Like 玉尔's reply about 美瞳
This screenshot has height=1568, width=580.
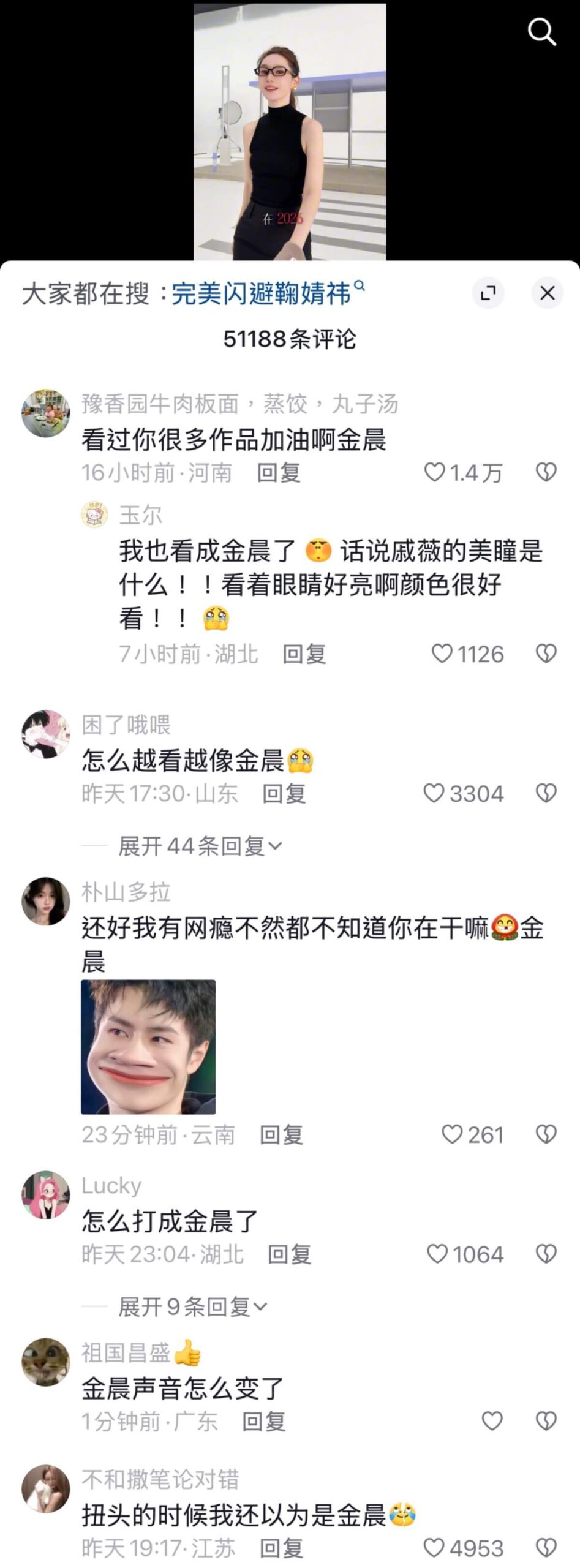(442, 654)
